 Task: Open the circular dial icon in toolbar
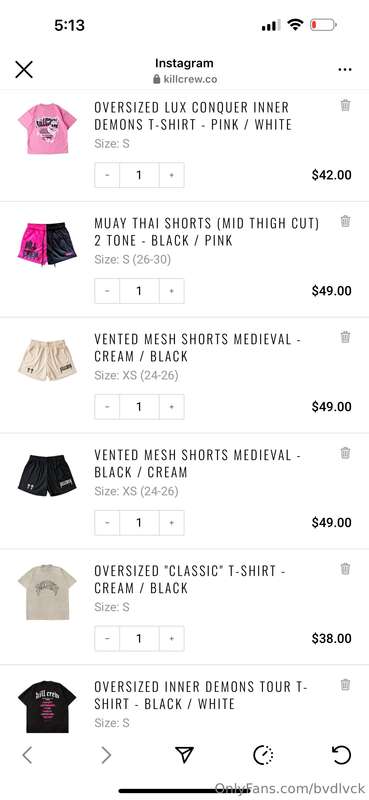coord(263,755)
